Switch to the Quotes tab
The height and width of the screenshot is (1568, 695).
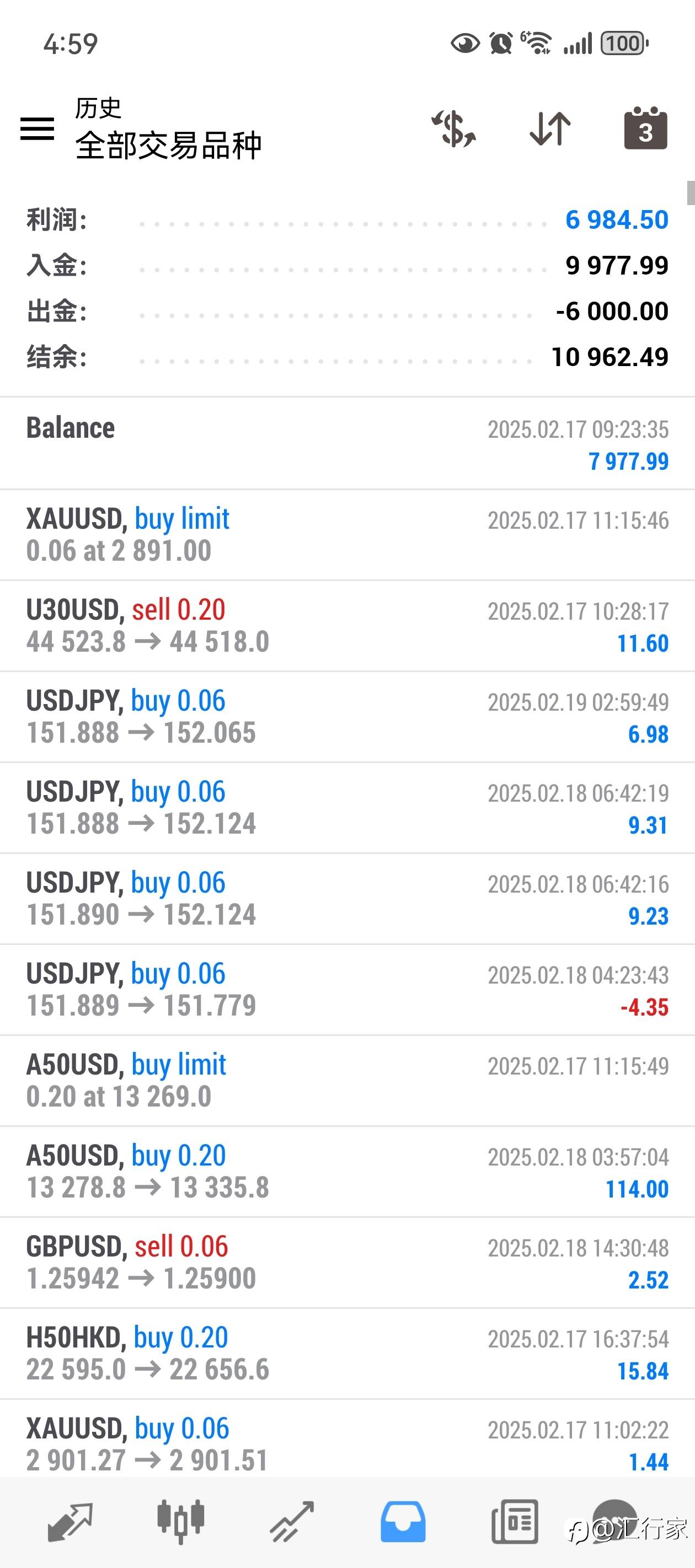[x=70, y=1521]
